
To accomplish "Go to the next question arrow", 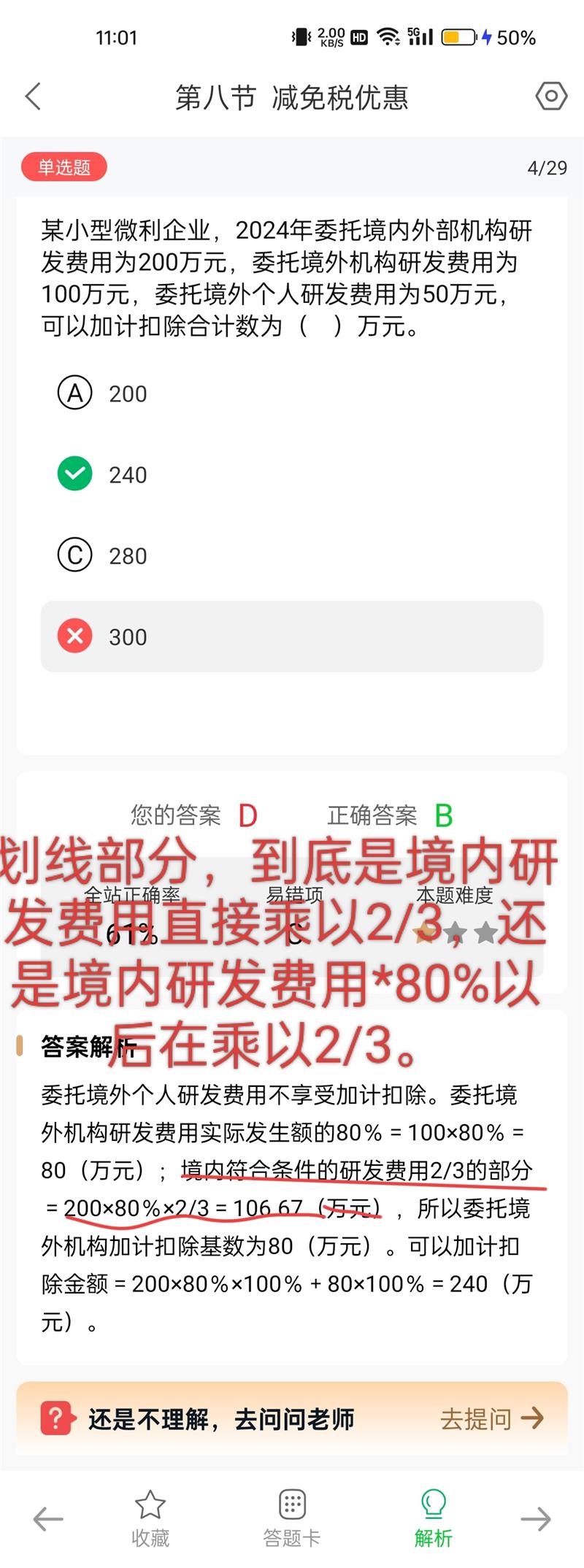I will (x=536, y=1519).
